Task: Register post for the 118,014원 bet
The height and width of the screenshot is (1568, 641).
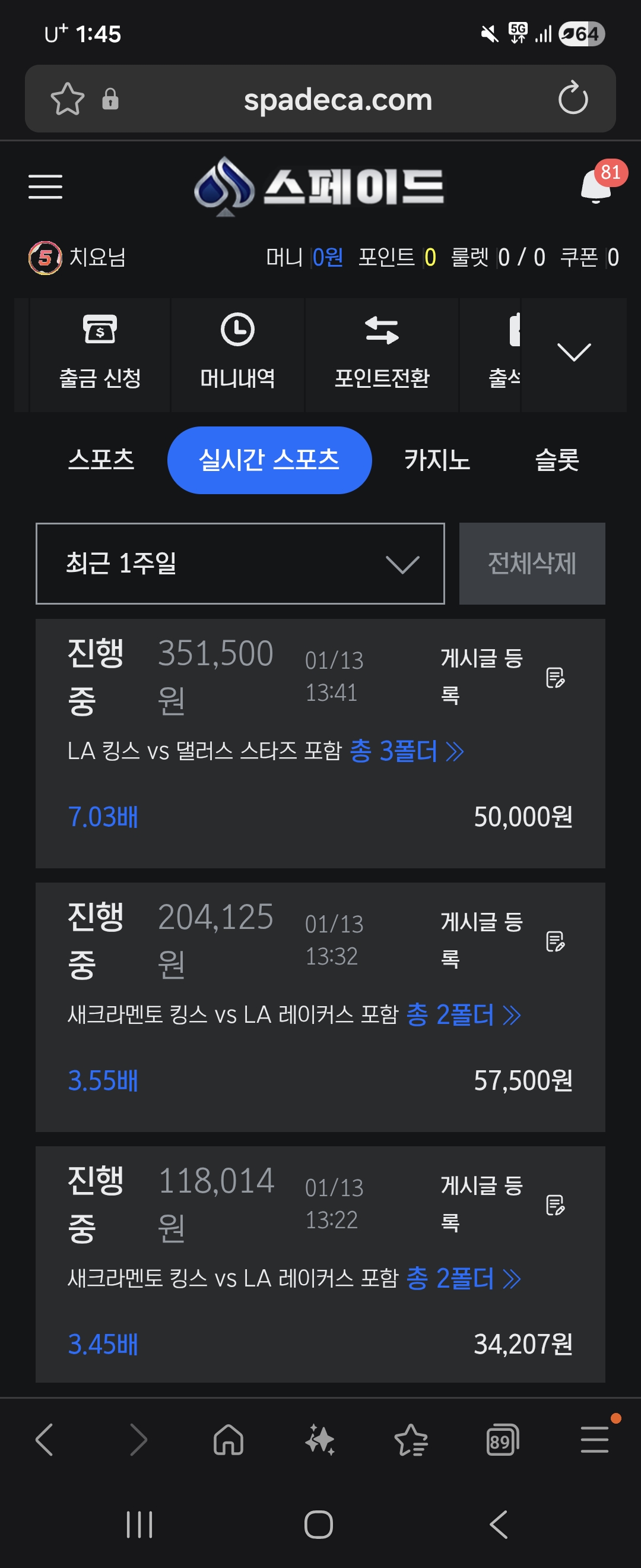Action: tap(502, 1204)
